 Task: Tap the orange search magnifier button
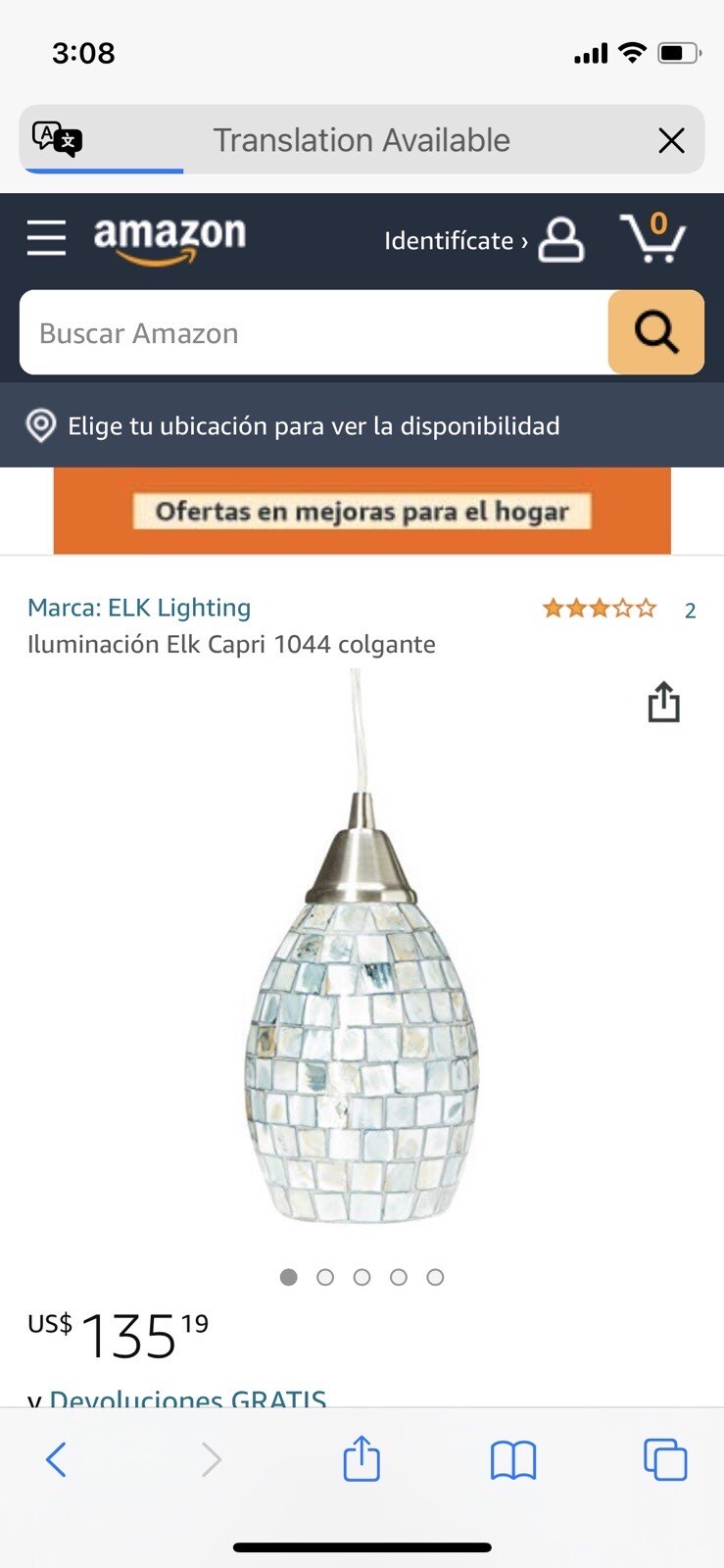click(x=655, y=332)
